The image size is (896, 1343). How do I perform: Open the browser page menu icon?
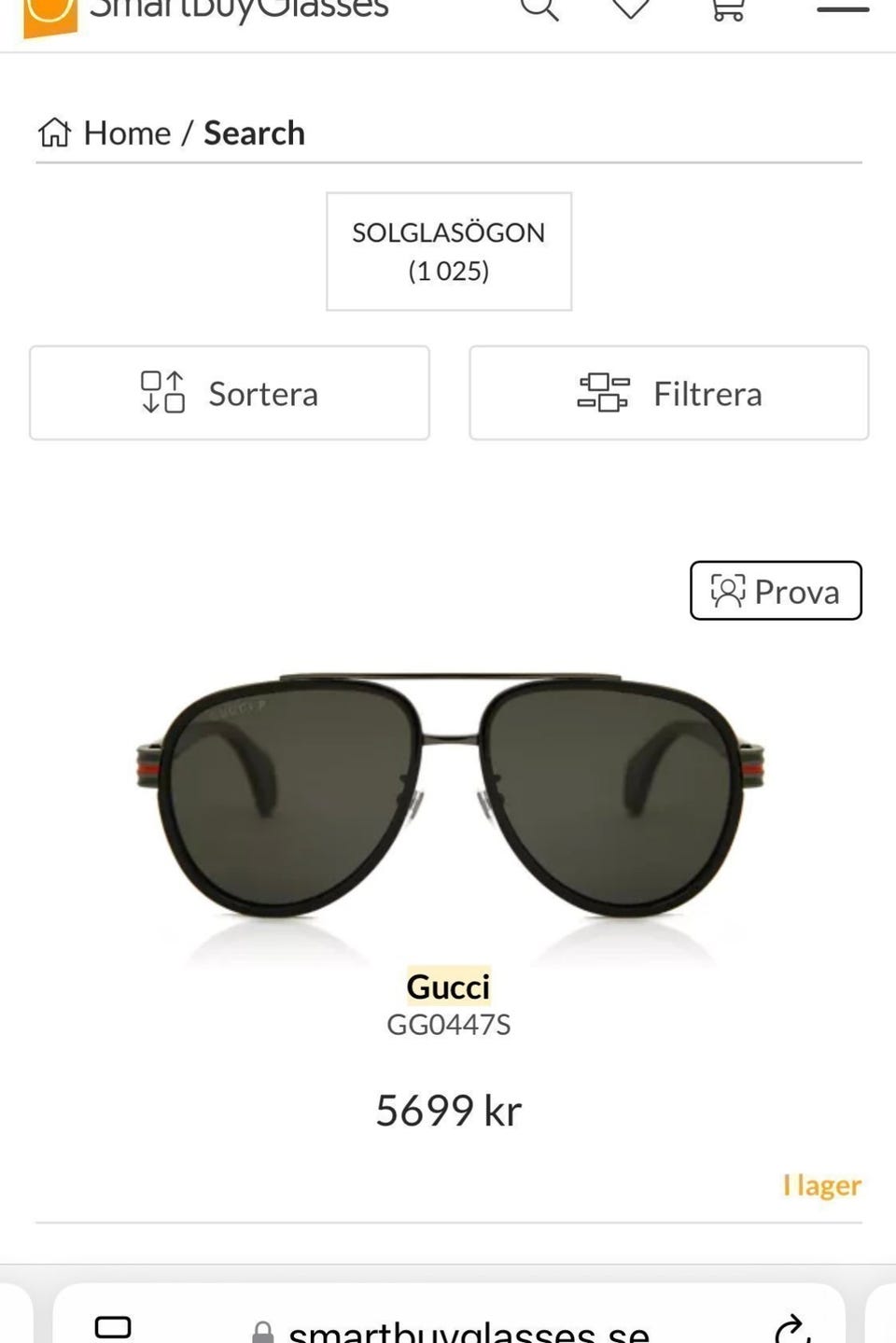113,1326
